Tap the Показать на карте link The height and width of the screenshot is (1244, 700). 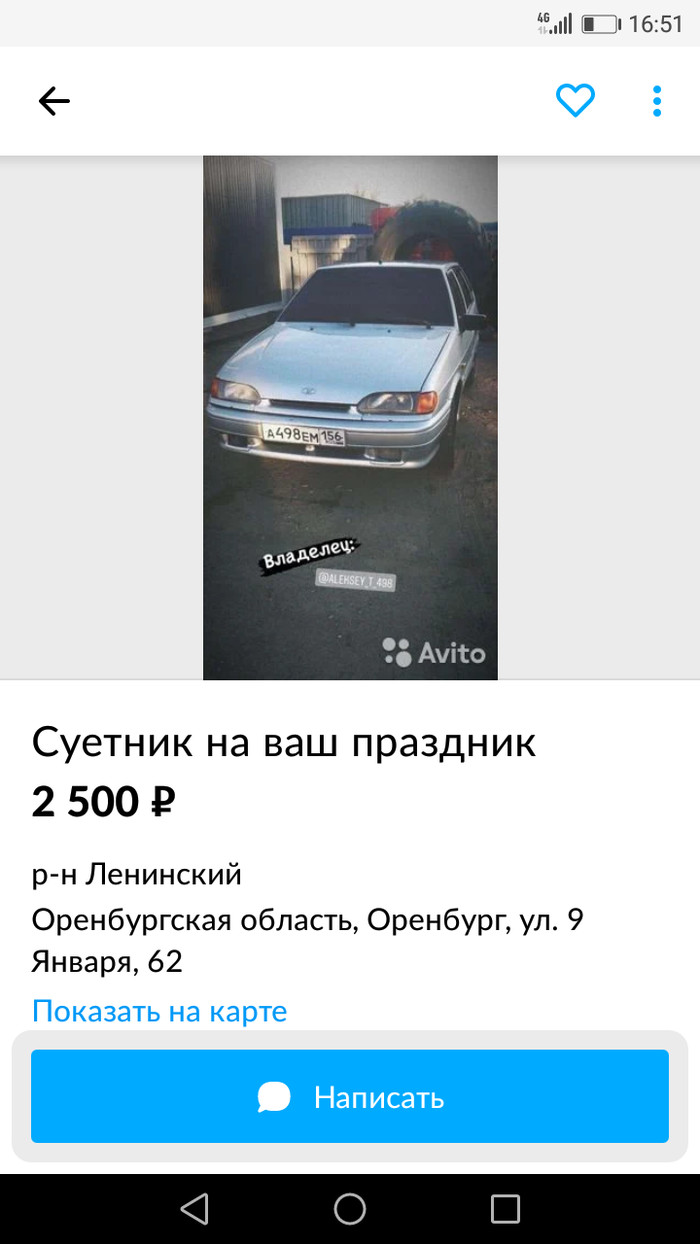(159, 1011)
